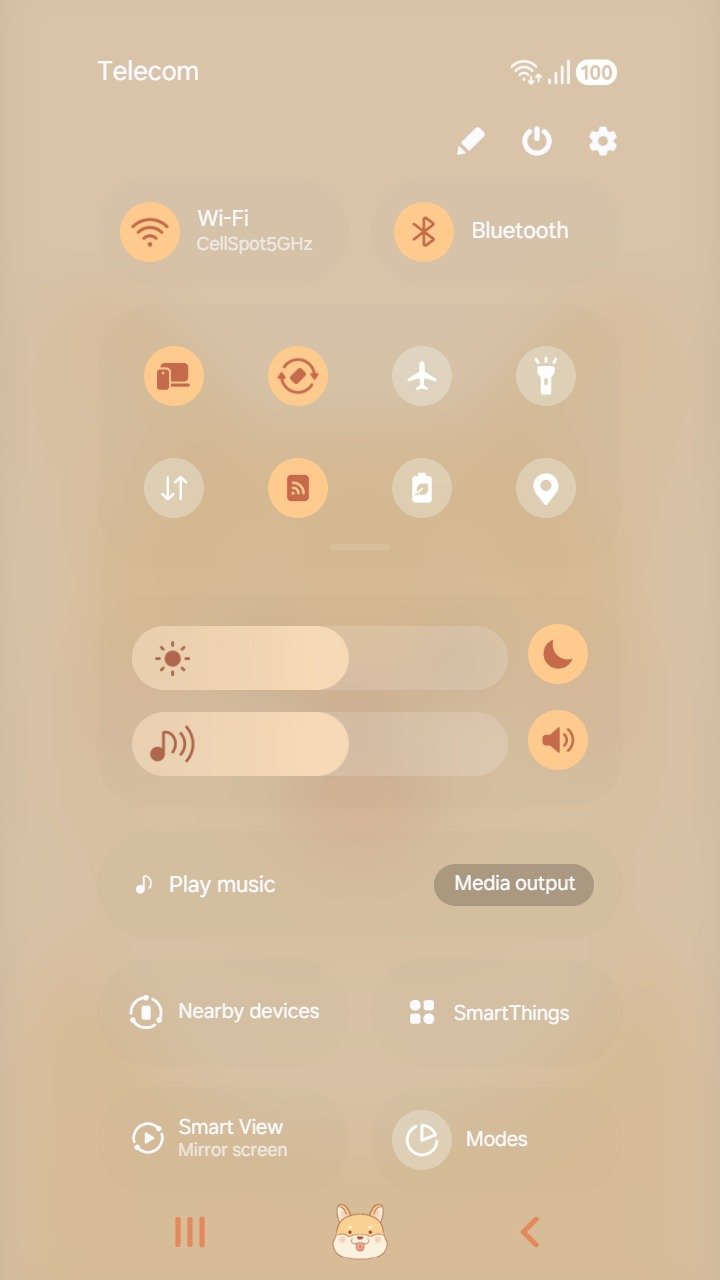Disable Bluetooth
The image size is (720, 1280).
pyautogui.click(x=424, y=231)
